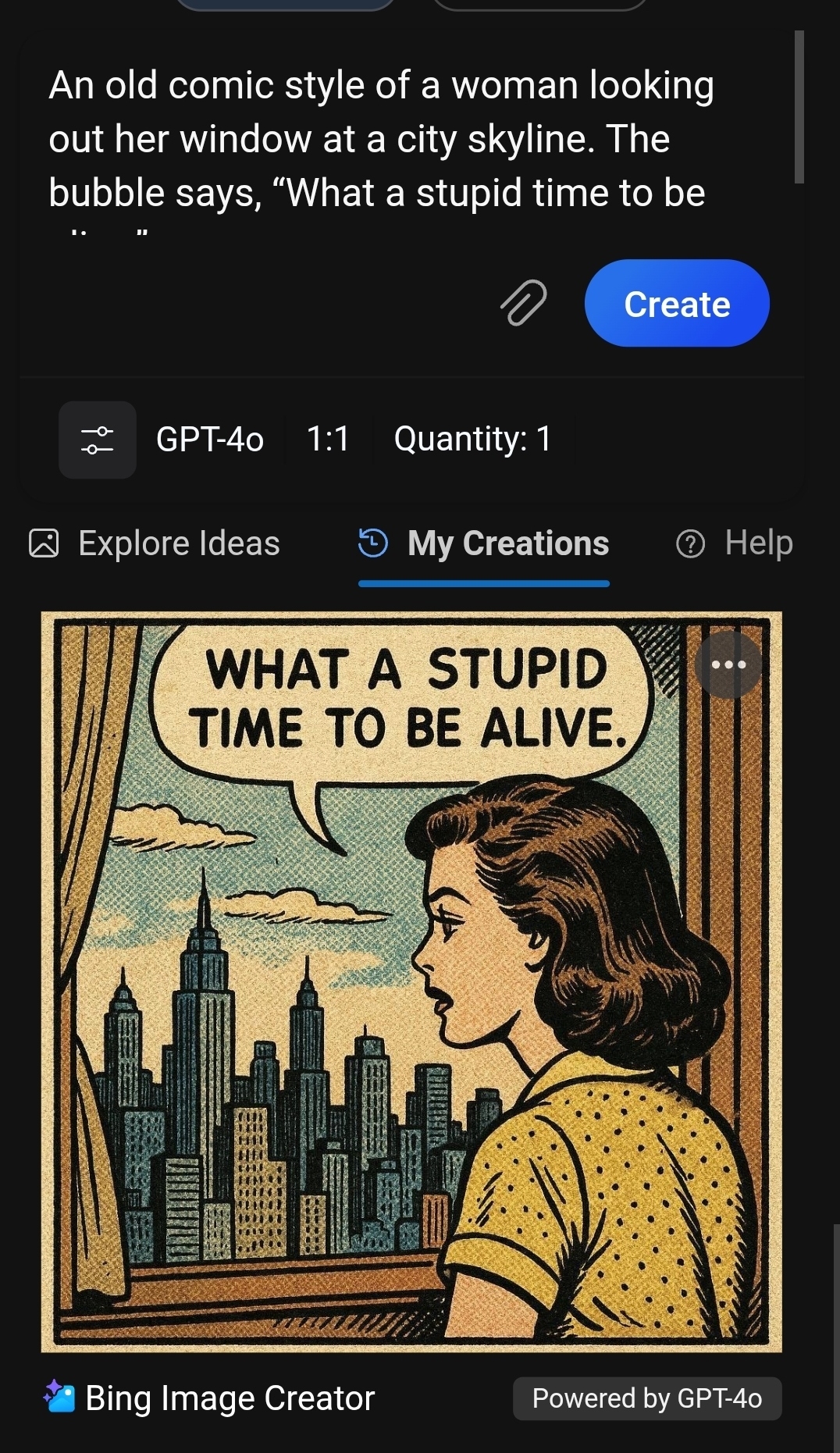Attach a file with the paperclip icon
The image size is (840, 1453).
coord(523,302)
